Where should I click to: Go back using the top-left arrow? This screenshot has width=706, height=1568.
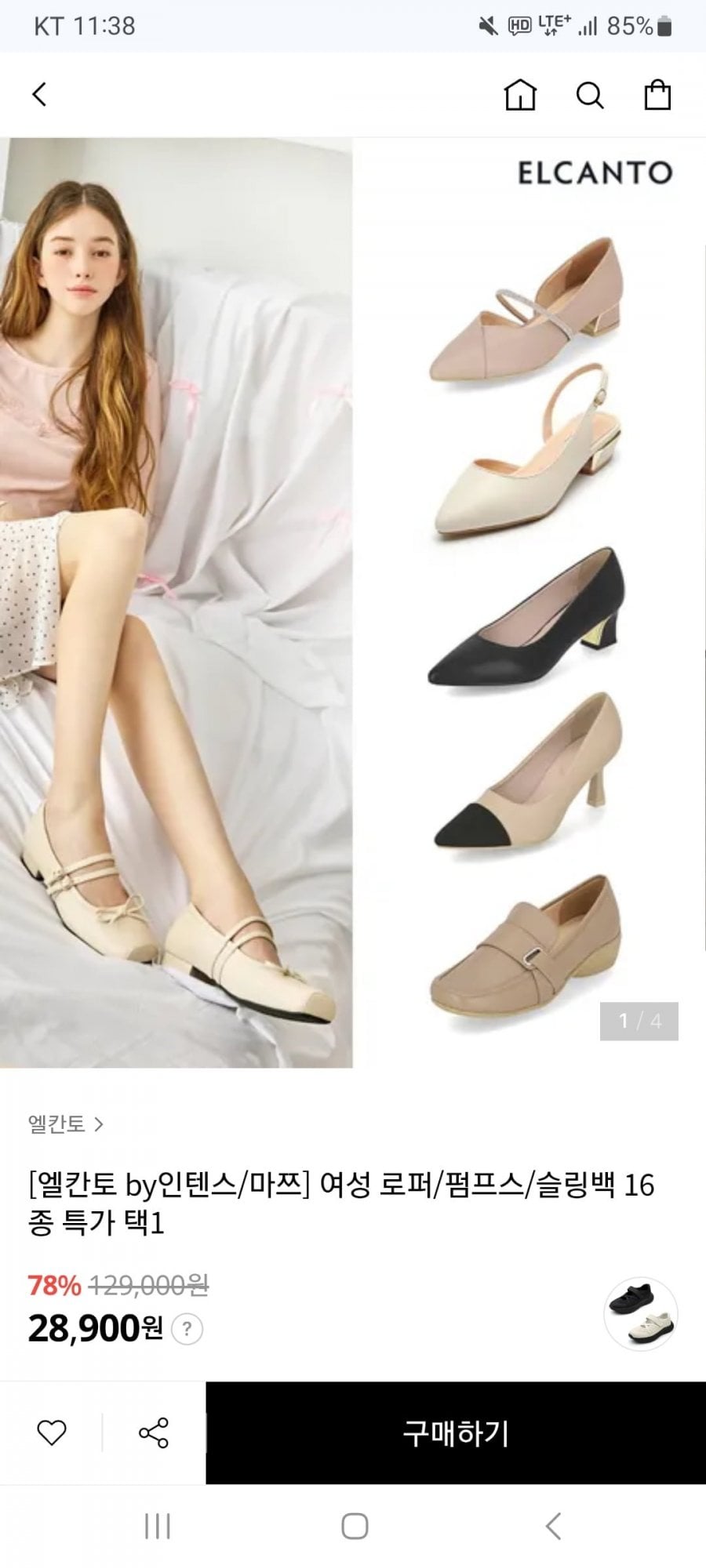(39, 95)
